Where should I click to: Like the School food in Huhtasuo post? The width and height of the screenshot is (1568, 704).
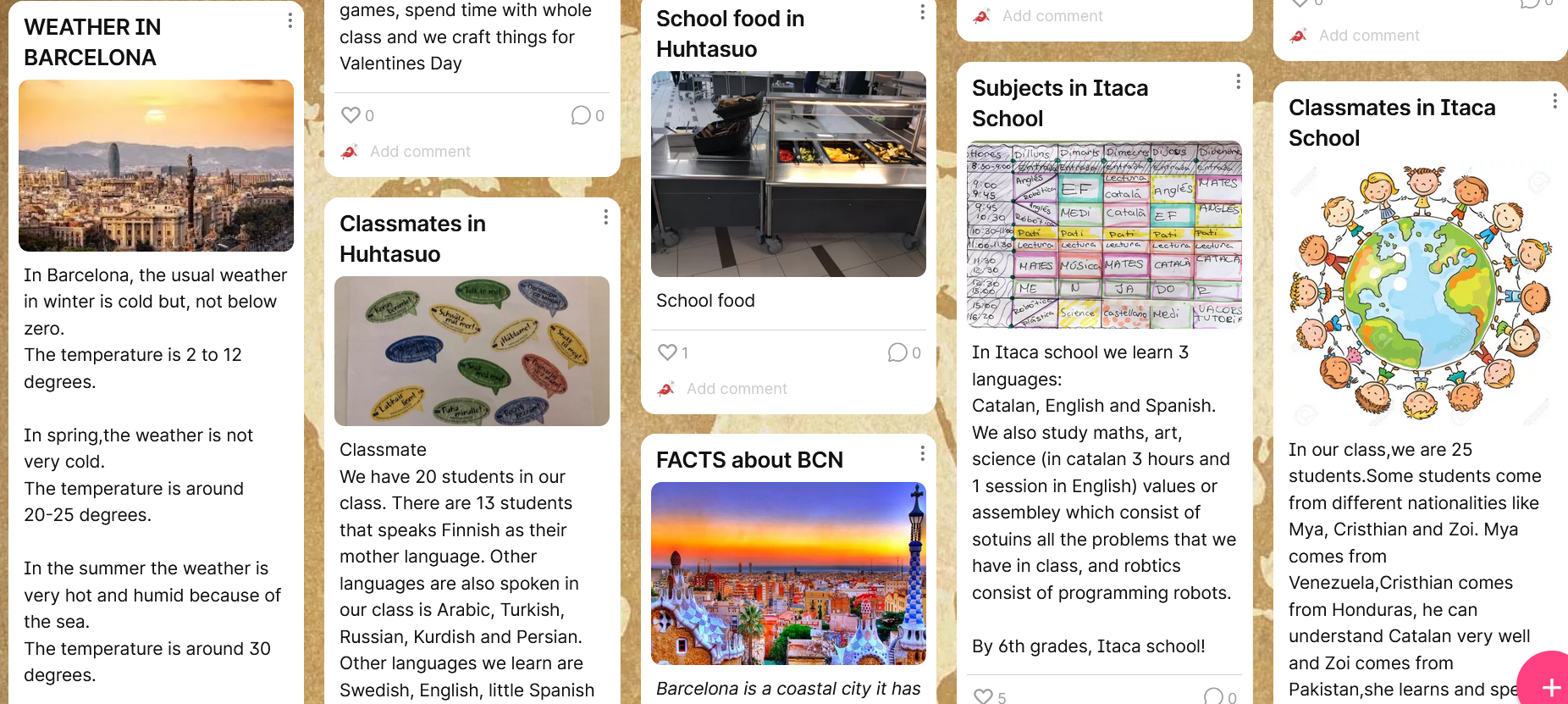[x=667, y=352]
